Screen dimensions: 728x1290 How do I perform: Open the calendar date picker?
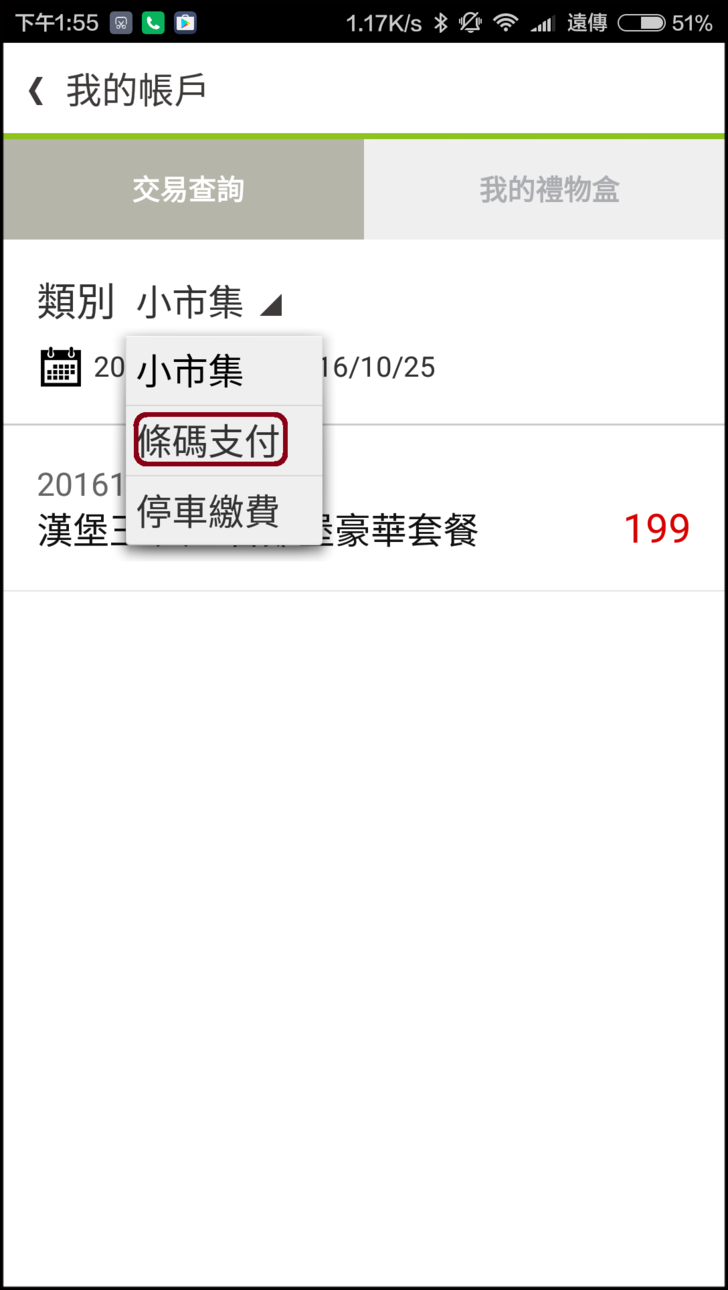point(61,367)
